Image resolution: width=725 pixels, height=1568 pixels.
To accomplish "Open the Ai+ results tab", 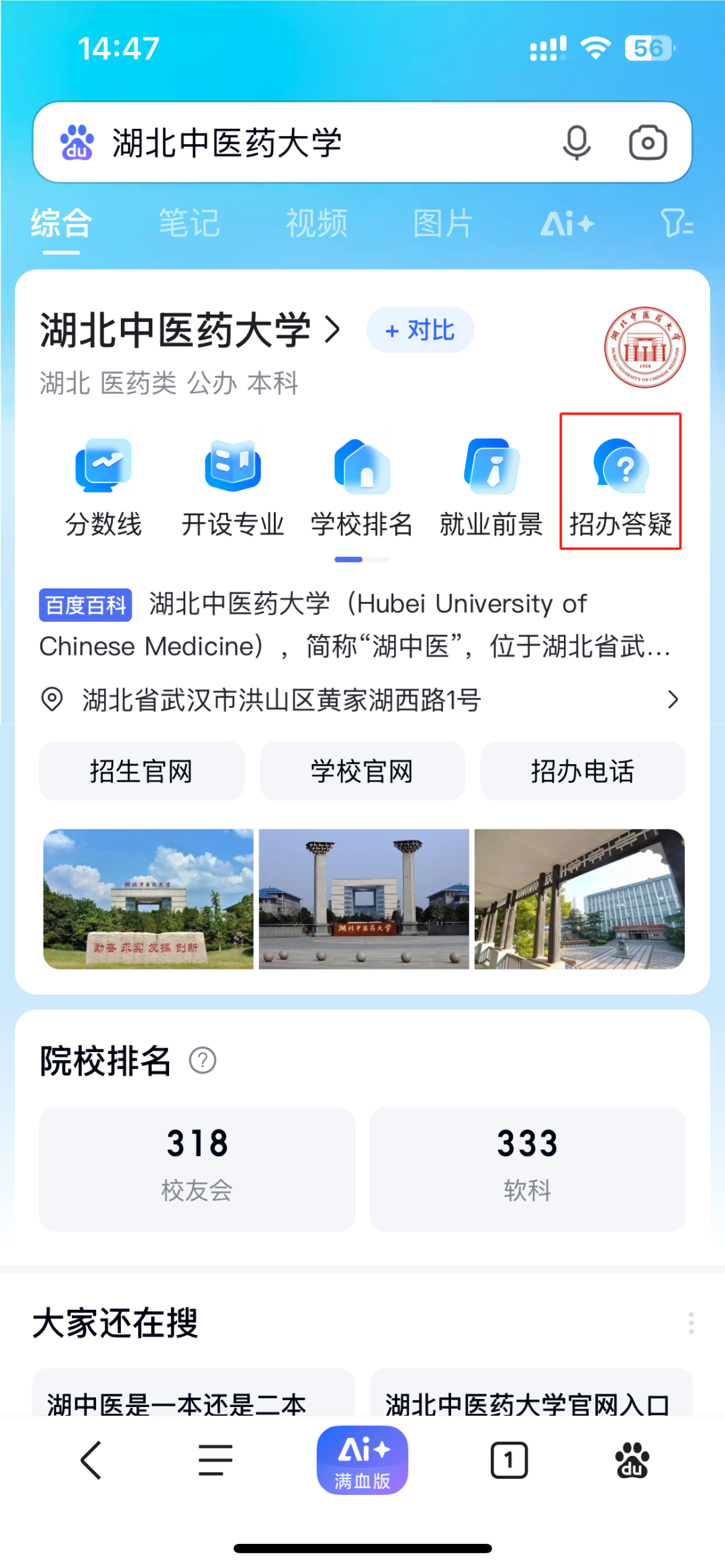I will (x=567, y=223).
